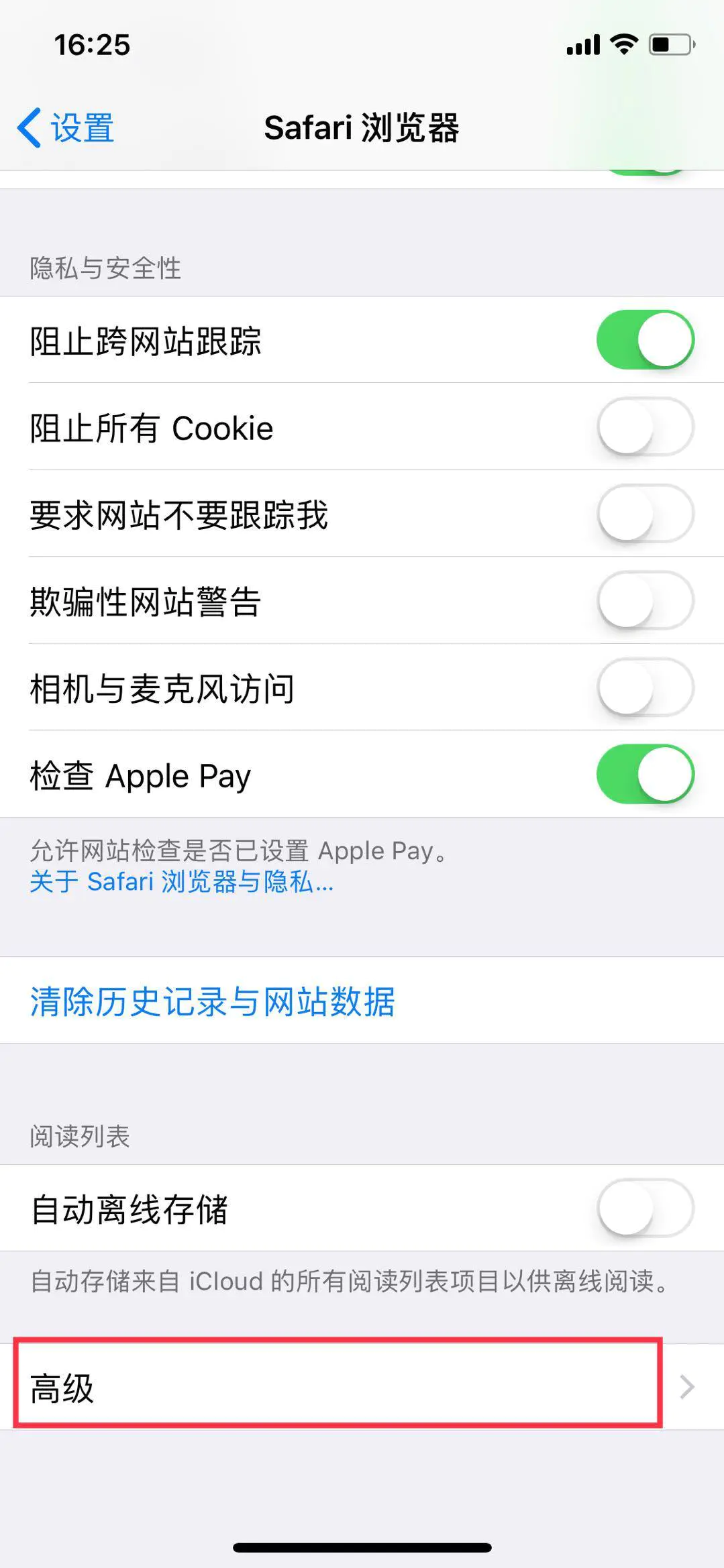
Task: Open 关于 Safari 浏览器与隐私 link
Action: [181, 881]
